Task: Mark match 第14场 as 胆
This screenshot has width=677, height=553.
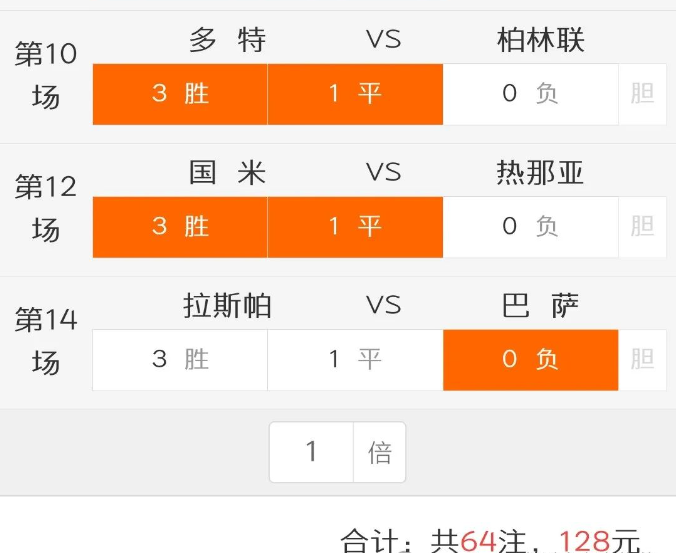Action: (642, 360)
